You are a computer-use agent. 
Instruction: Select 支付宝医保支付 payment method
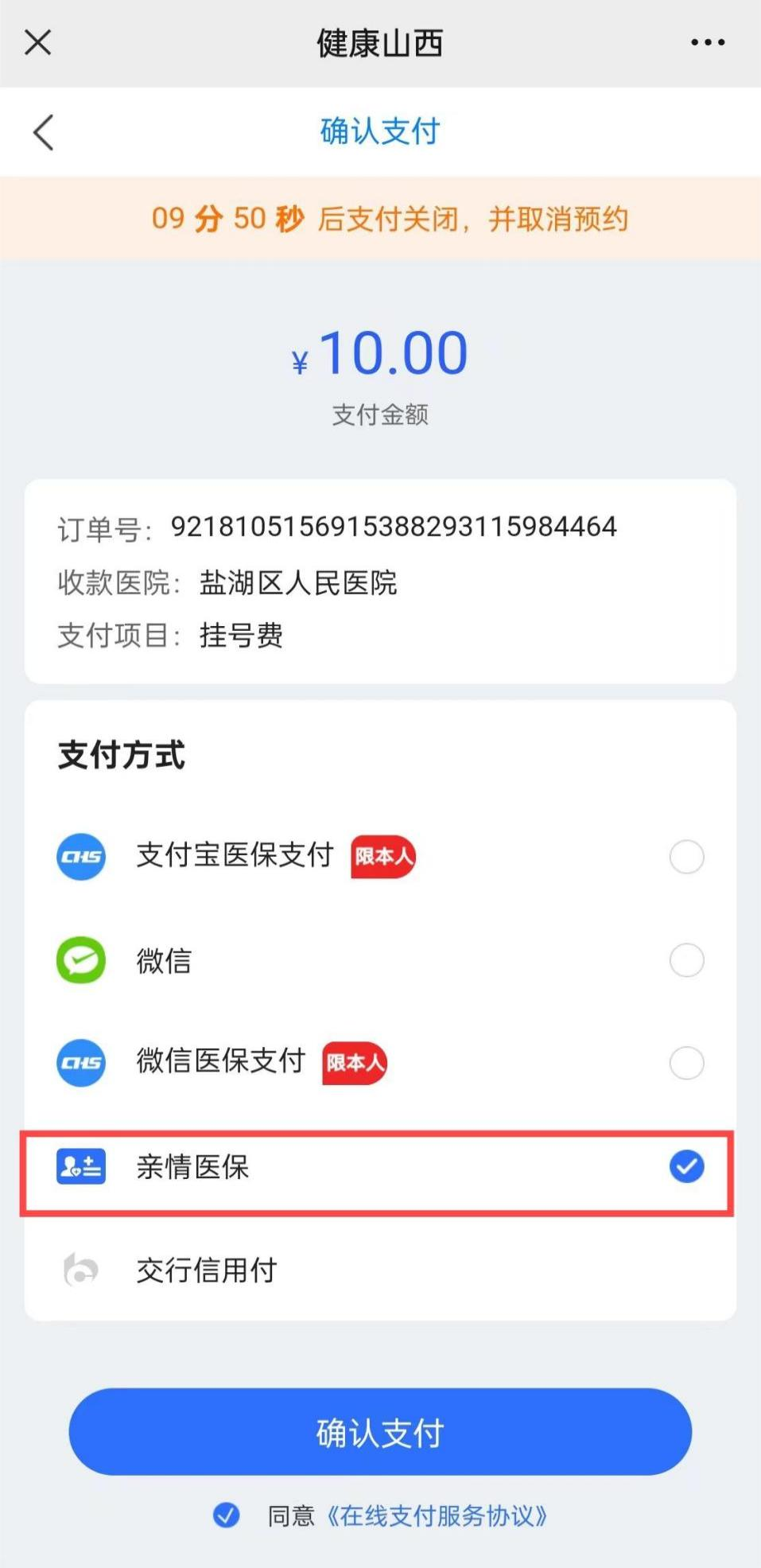[686, 857]
